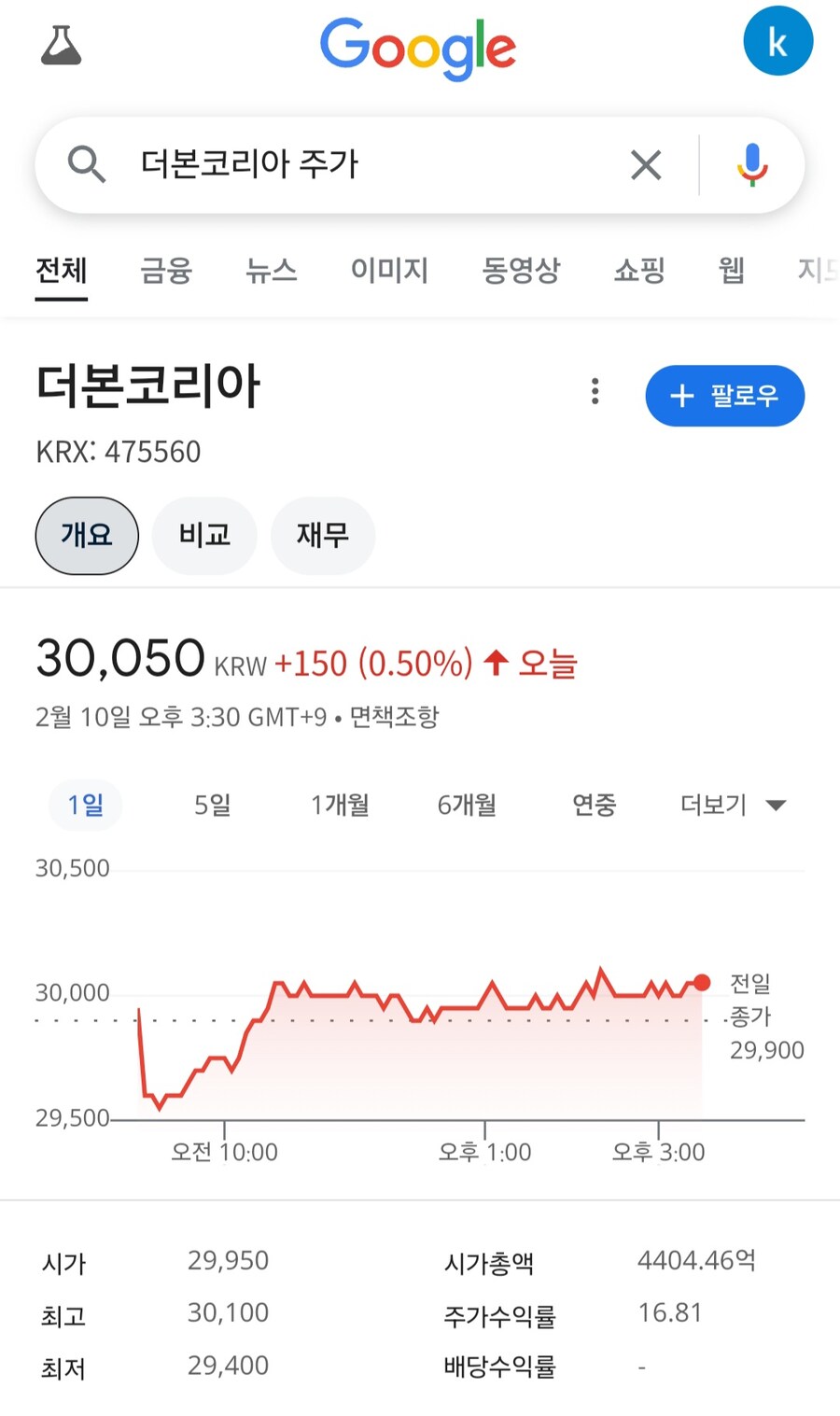This screenshot has width=840, height=1416.
Task: Open the 더보기 time range dropdown
Action: 734,805
